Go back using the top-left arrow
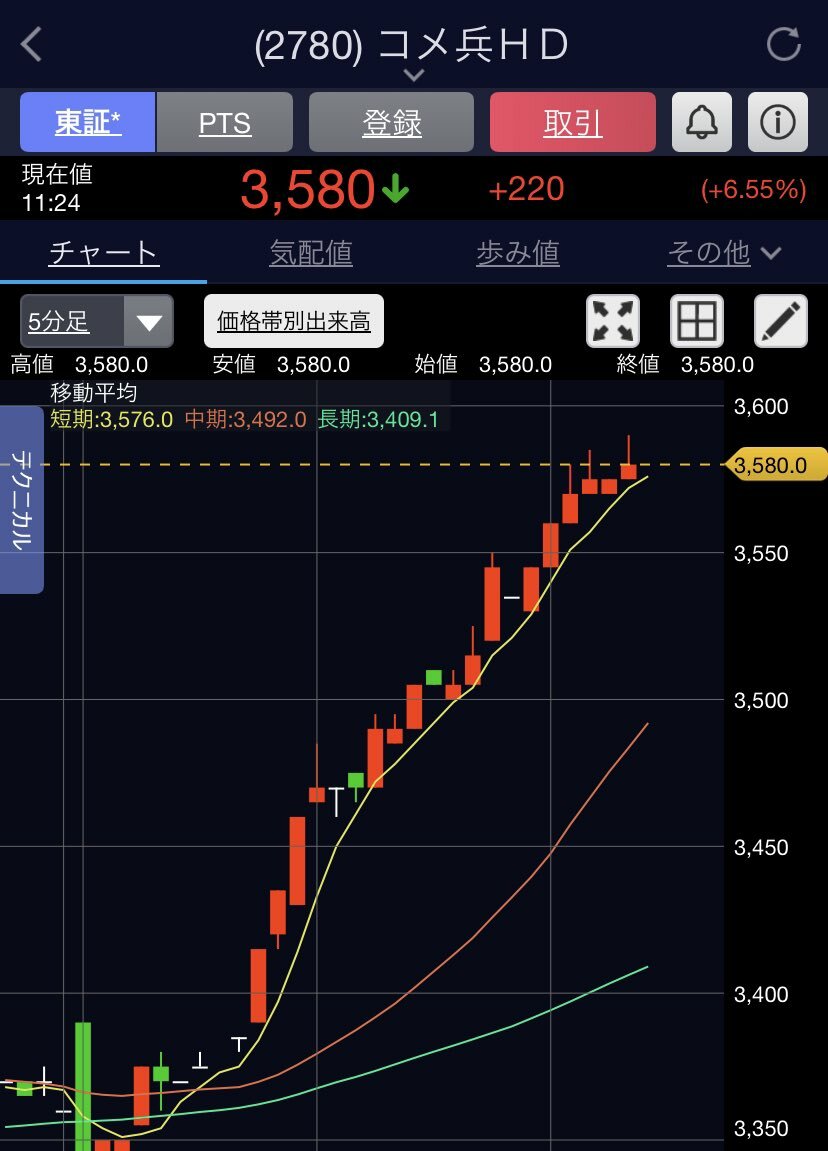This screenshot has height=1151, width=828. click(32, 45)
